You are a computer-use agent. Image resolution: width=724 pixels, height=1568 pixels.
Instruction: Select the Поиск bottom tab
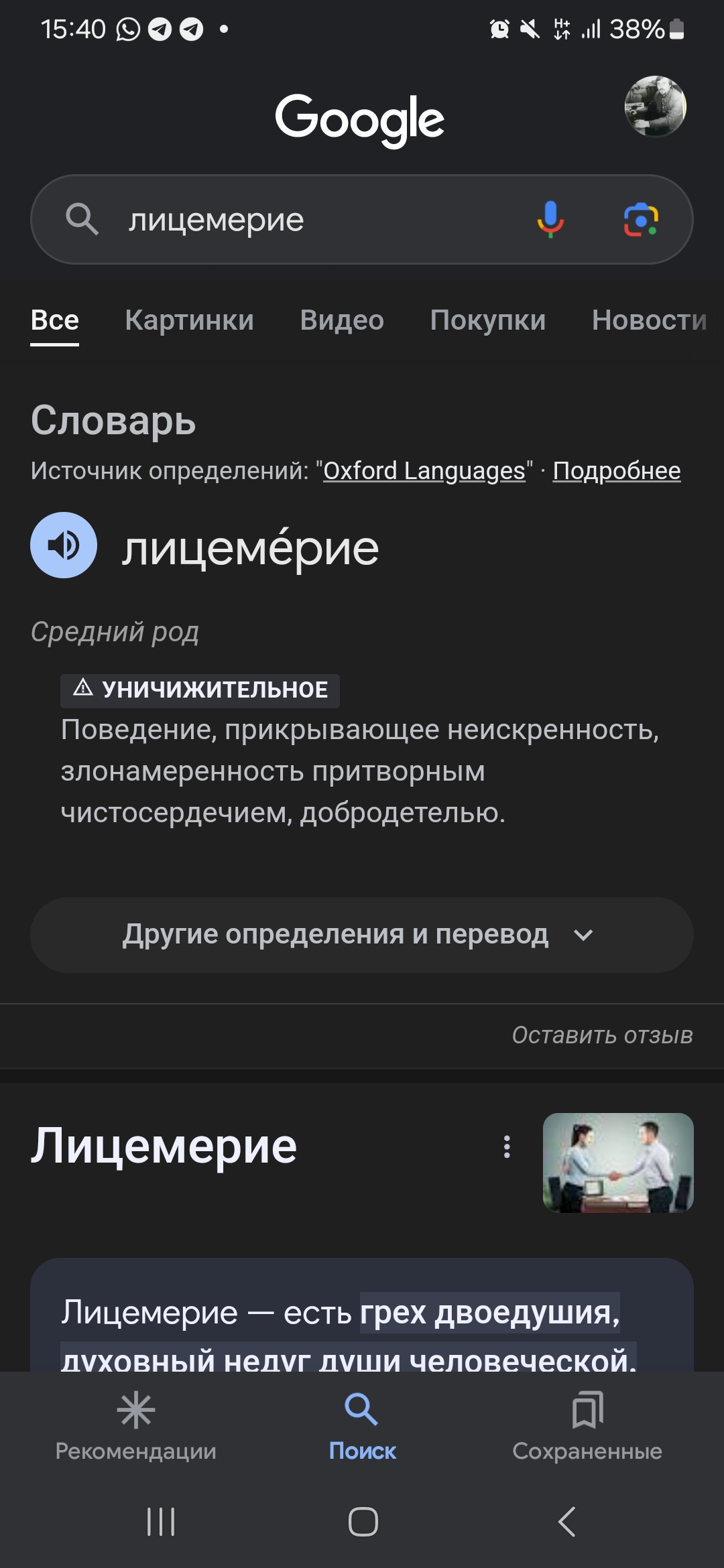(362, 1427)
